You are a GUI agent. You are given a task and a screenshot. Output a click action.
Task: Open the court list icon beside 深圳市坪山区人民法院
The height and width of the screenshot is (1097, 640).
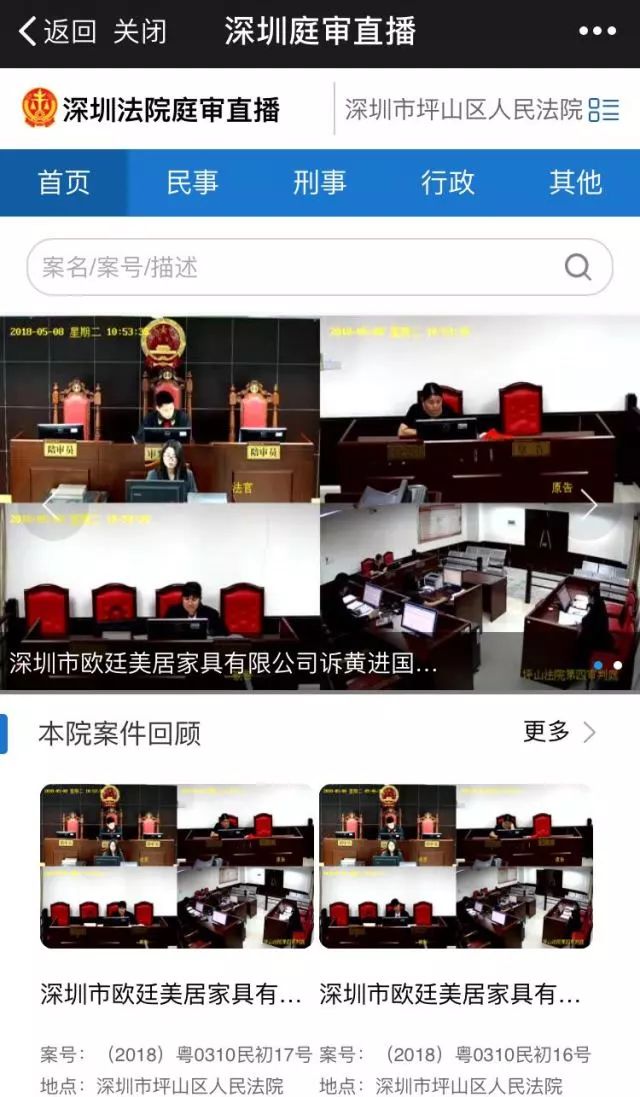(604, 110)
